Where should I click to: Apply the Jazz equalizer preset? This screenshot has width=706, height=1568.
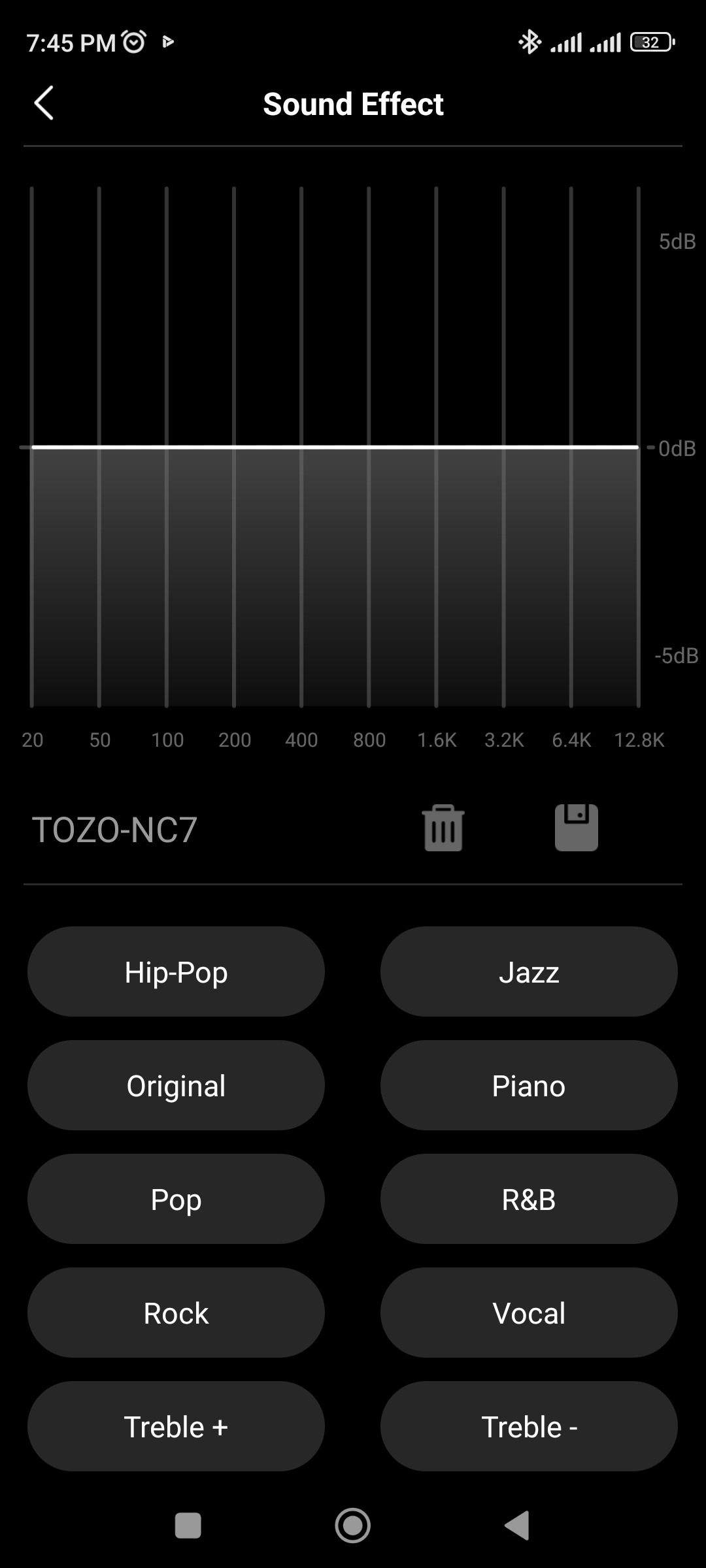pyautogui.click(x=529, y=972)
